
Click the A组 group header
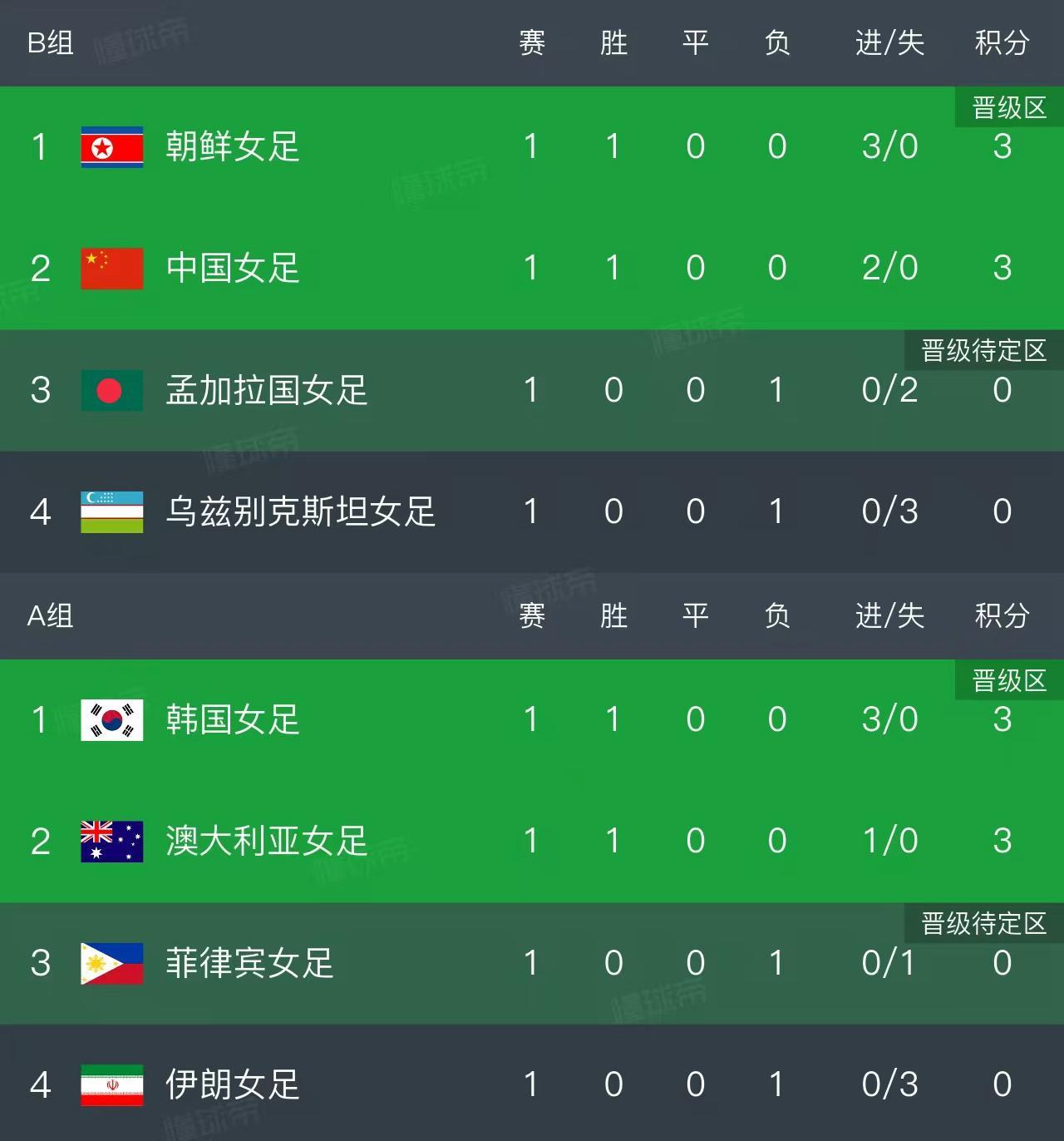50,615
